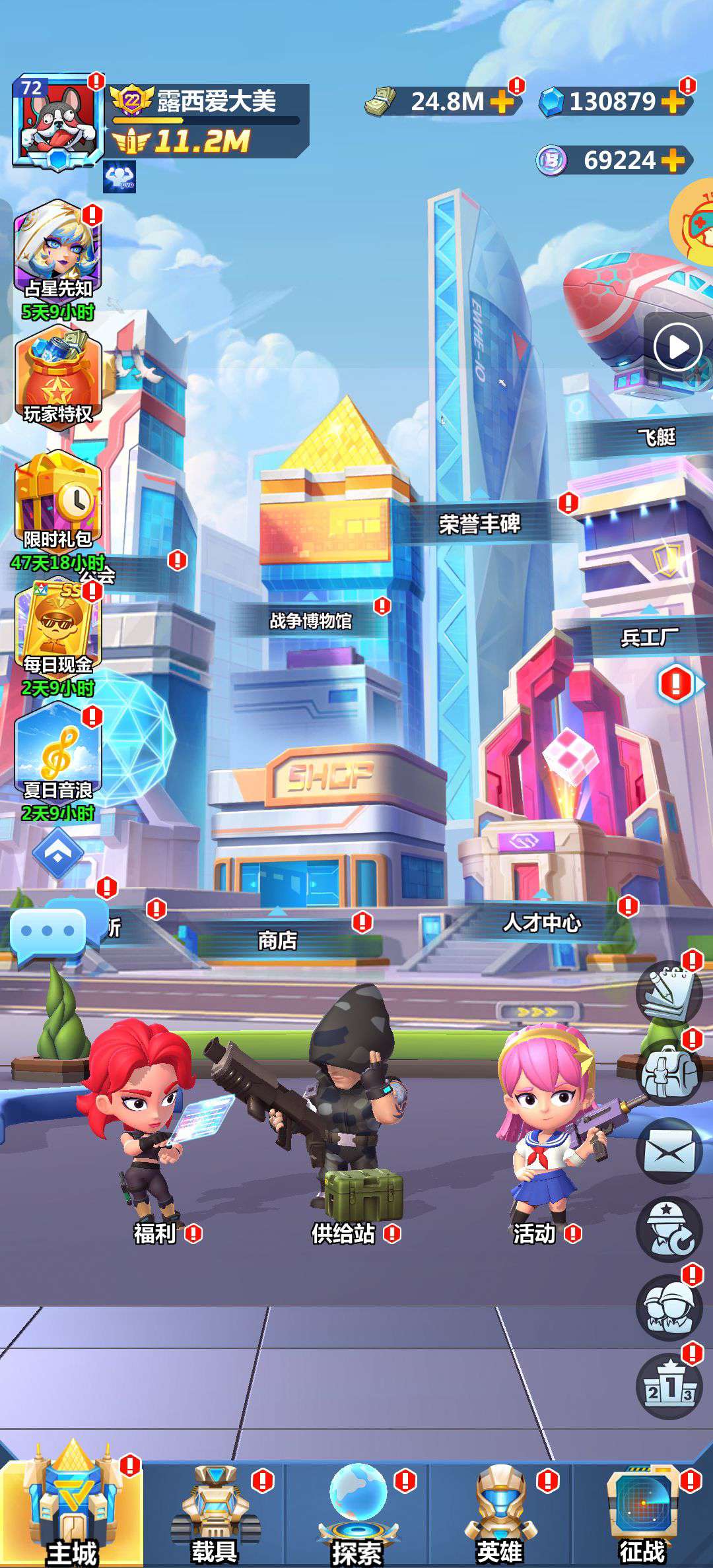Visit the 战争博物馆 war museum

pos(310,620)
